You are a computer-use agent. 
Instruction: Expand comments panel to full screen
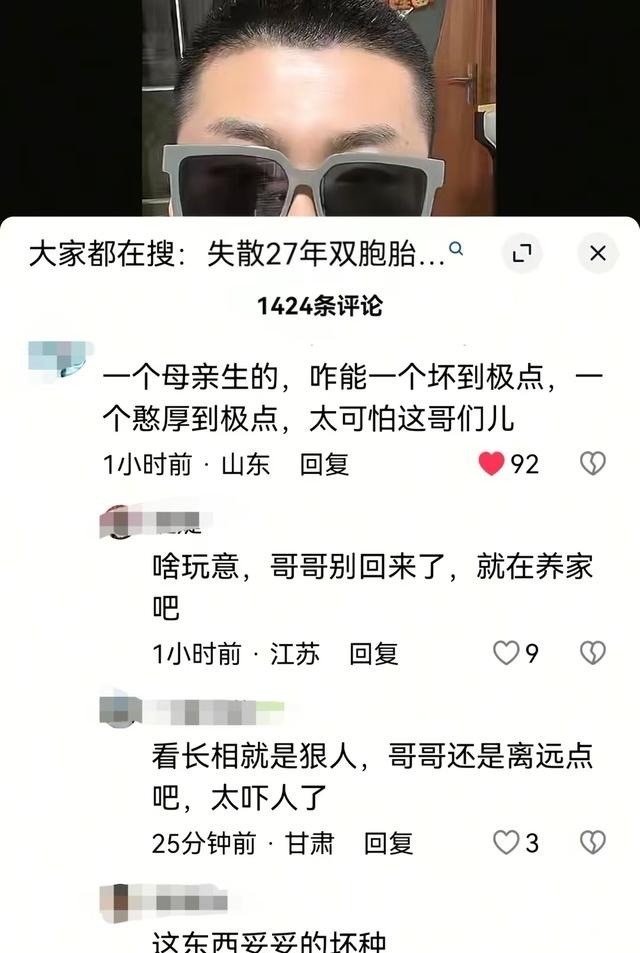tap(522, 253)
